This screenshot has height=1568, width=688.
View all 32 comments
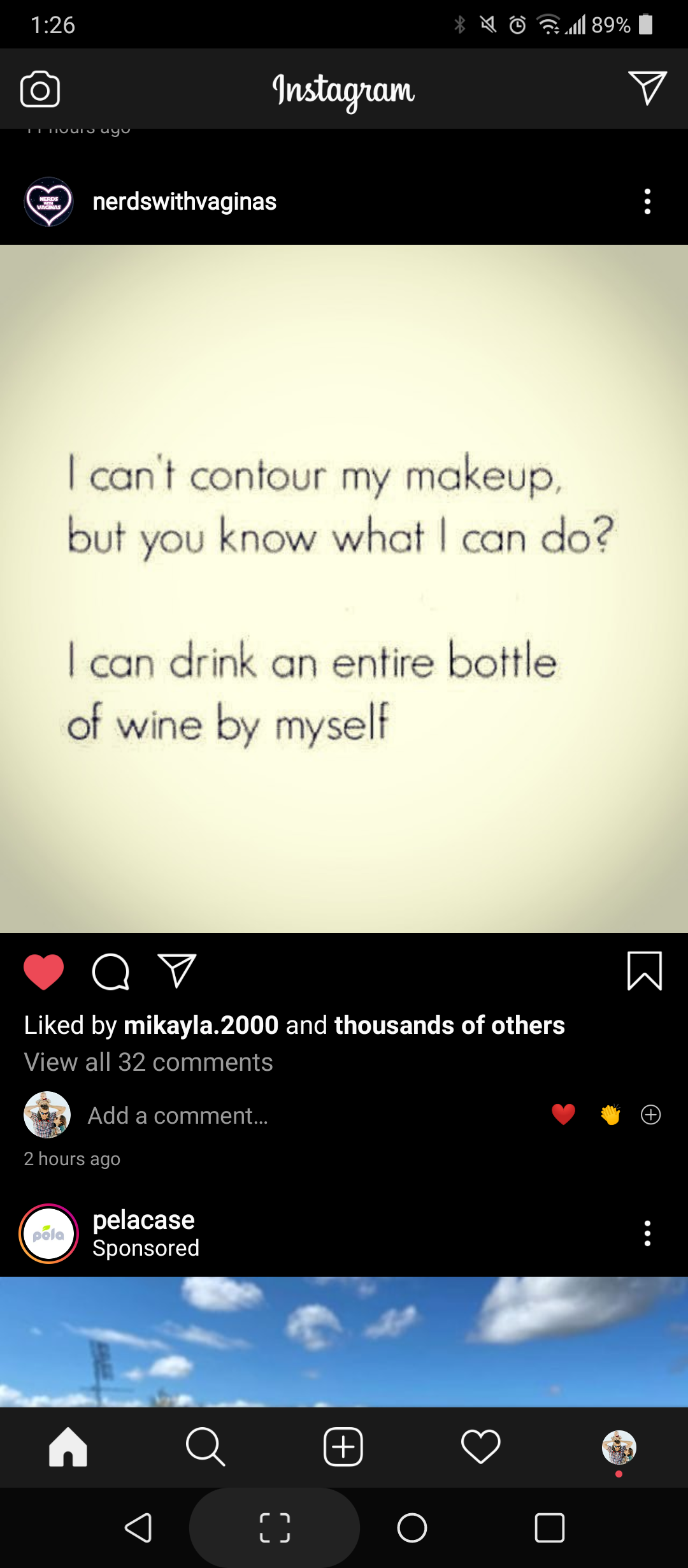point(148,1063)
